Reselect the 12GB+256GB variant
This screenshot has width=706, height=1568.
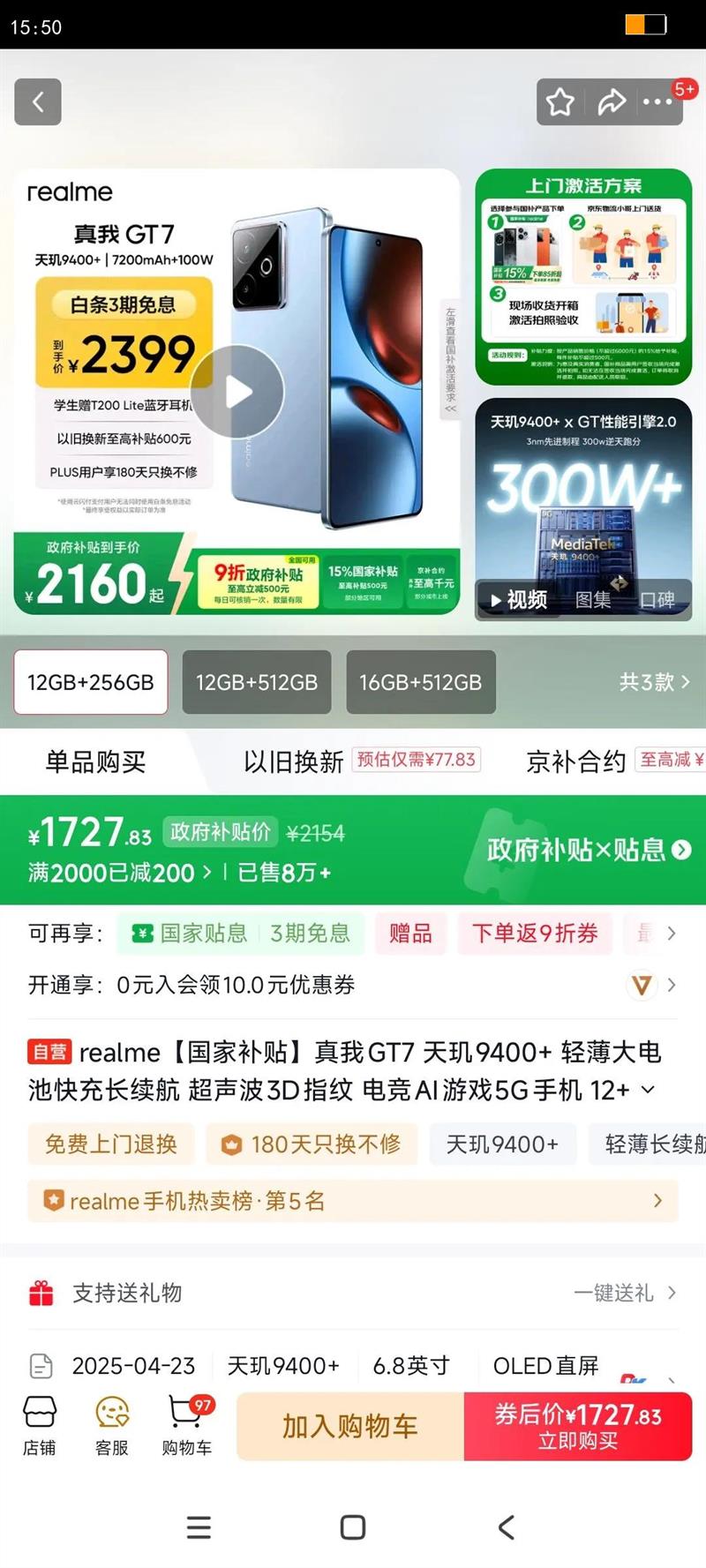coord(92,681)
